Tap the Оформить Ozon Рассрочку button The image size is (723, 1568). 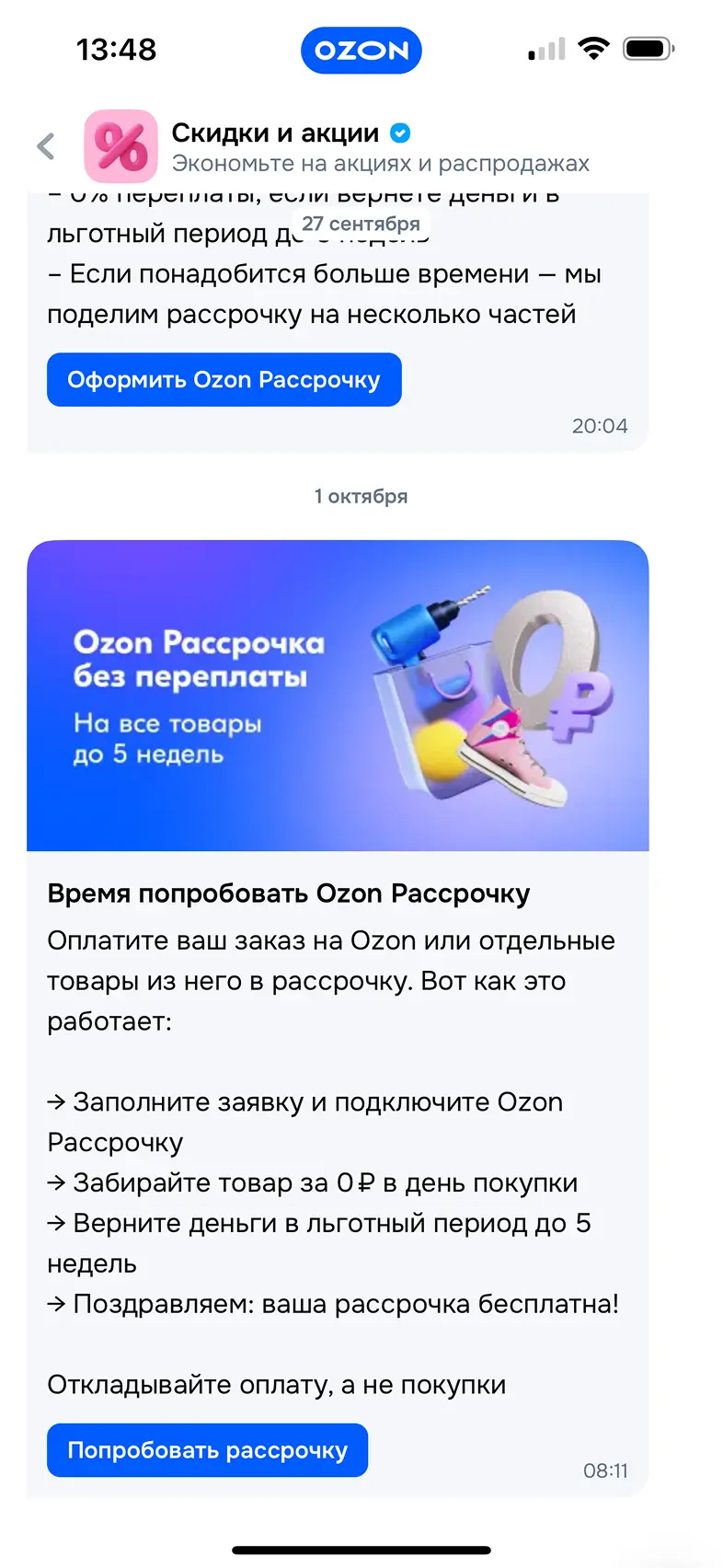[x=224, y=380]
